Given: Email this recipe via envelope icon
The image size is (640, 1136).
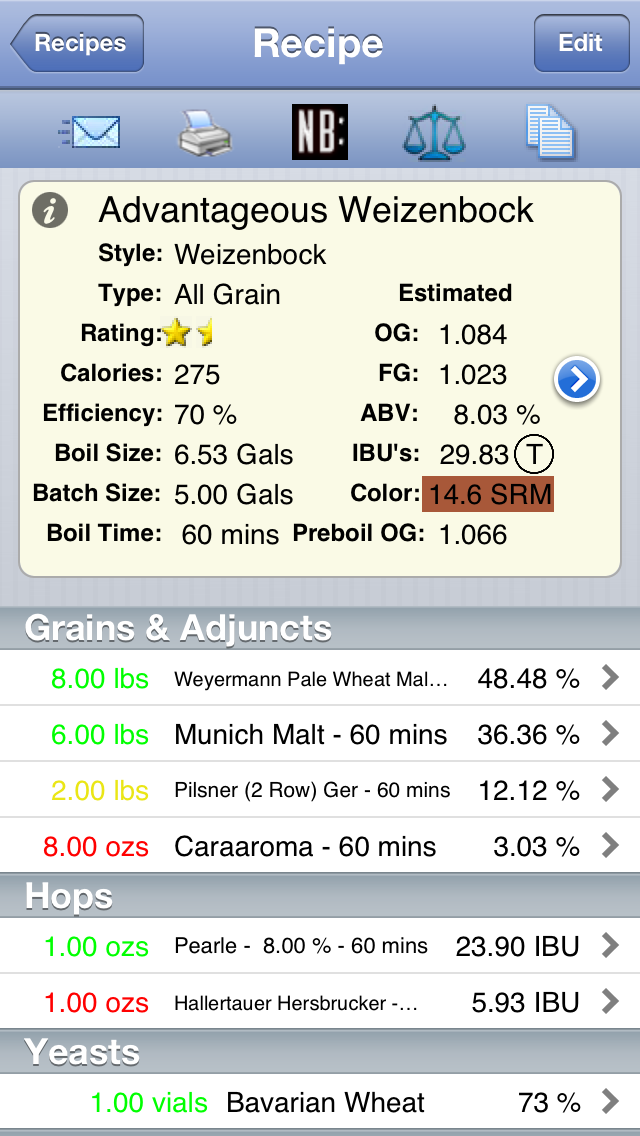Looking at the screenshot, I should point(90,133).
